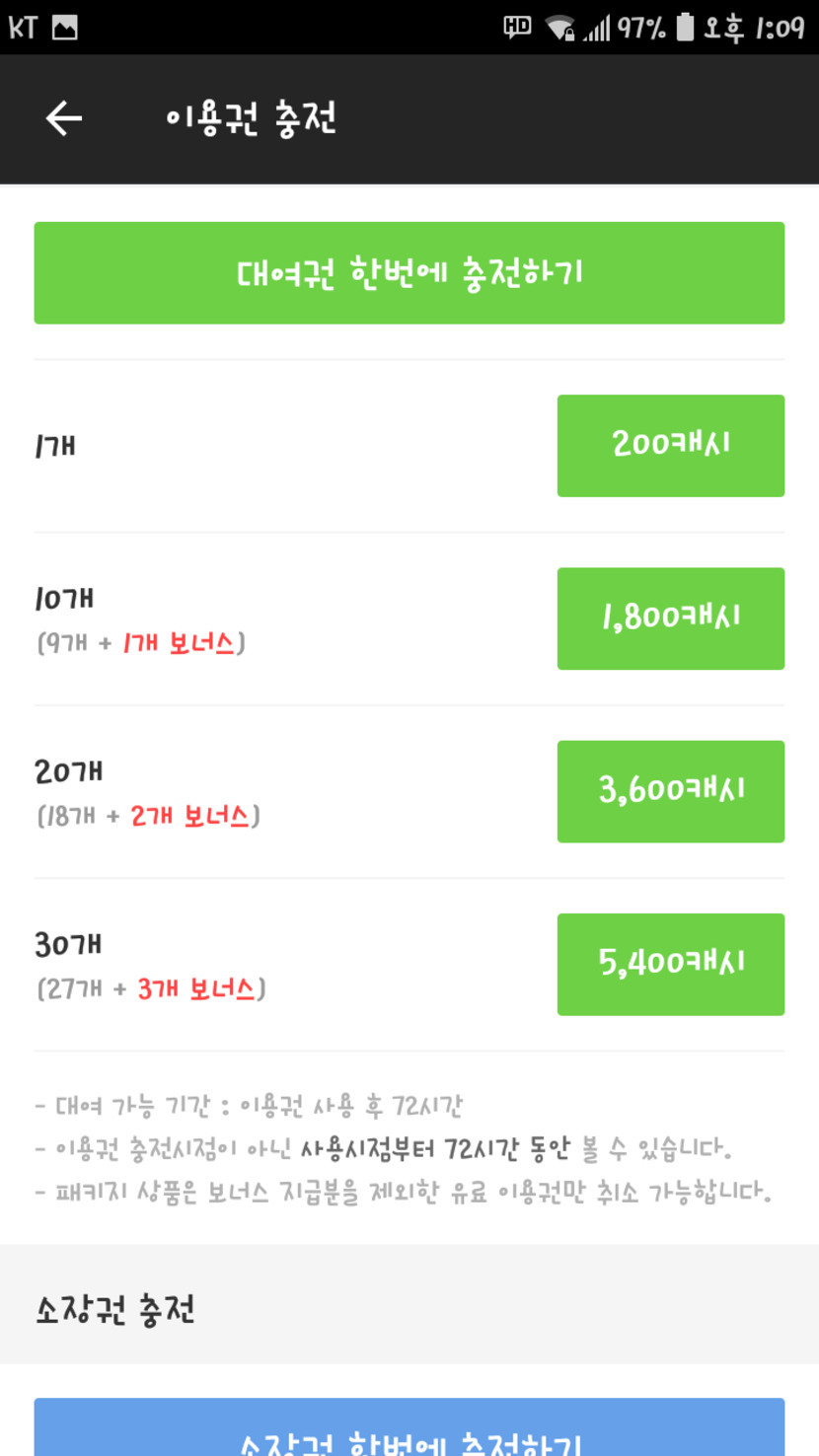Image resolution: width=819 pixels, height=1456 pixels.
Task: Purchase 30 tickets for 5,400캐시
Action: click(x=670, y=964)
